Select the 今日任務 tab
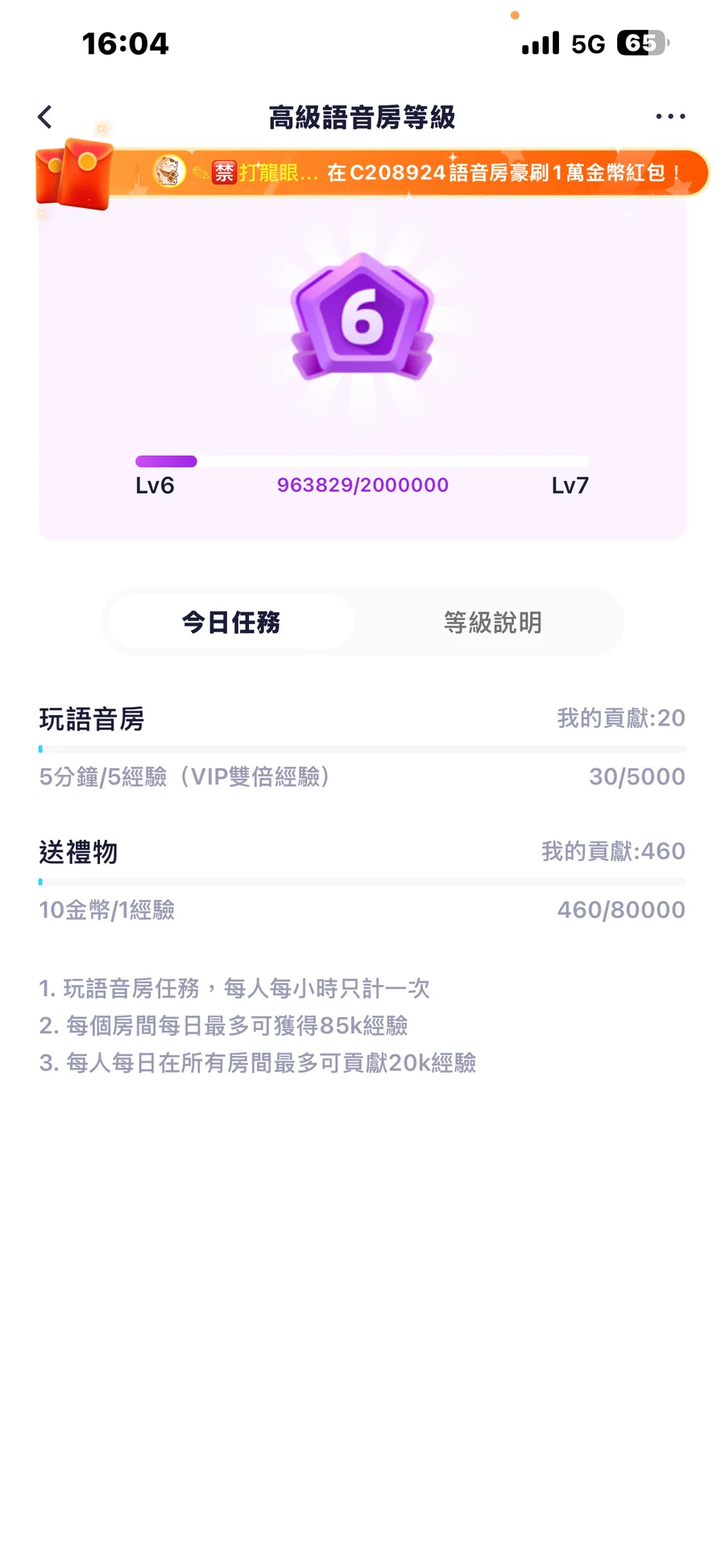The width and height of the screenshot is (725, 1568). (231, 623)
